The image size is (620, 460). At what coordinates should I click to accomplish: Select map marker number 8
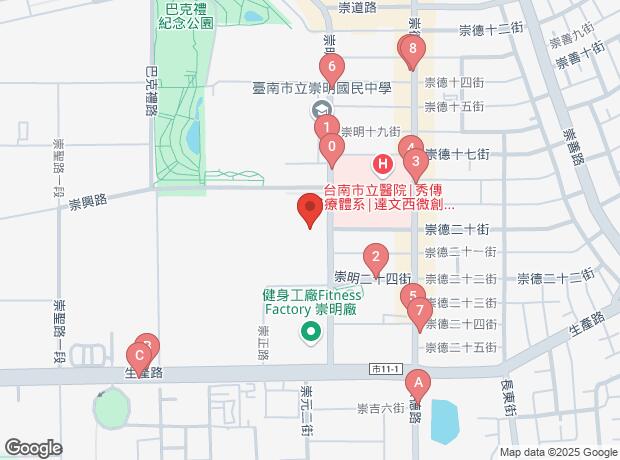[x=411, y=48]
